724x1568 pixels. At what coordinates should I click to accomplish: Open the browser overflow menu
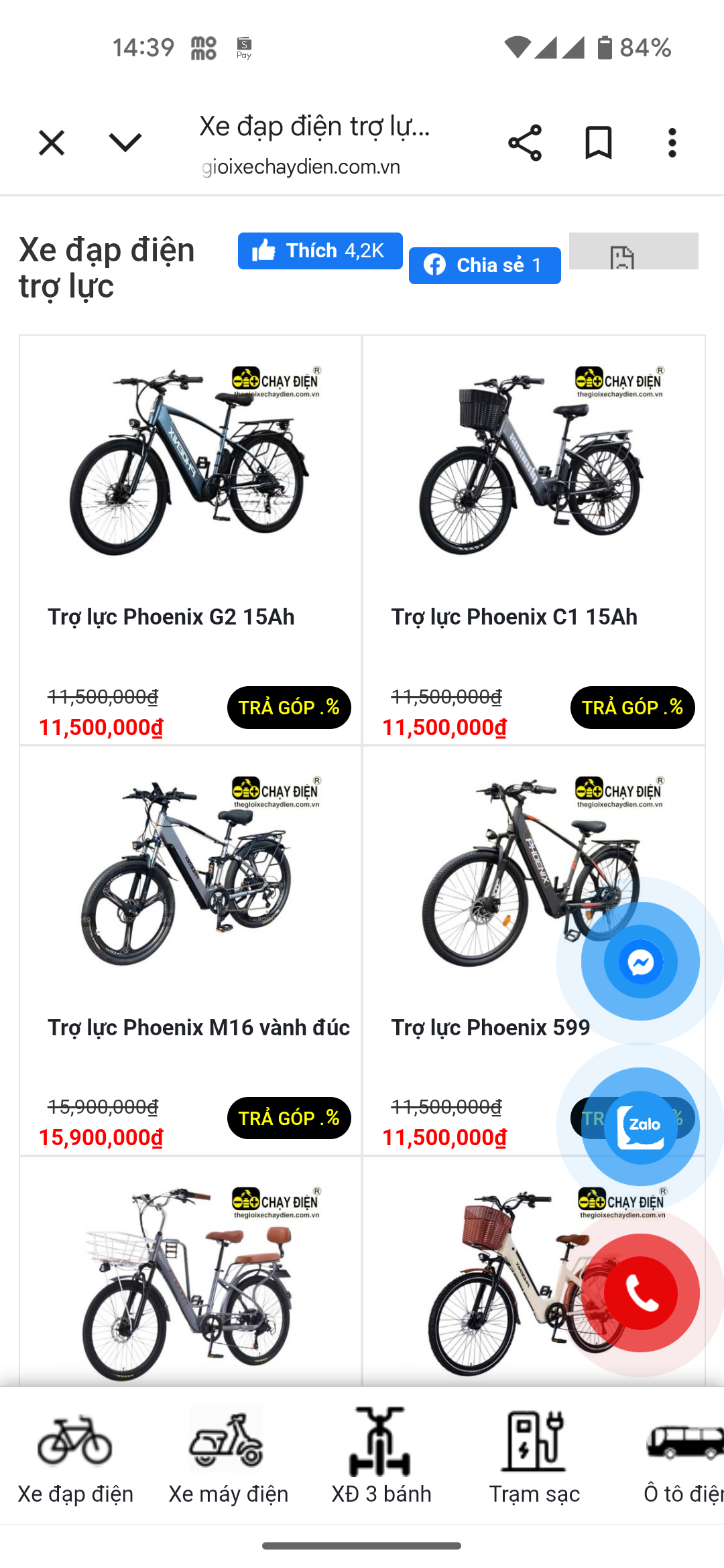coord(672,143)
